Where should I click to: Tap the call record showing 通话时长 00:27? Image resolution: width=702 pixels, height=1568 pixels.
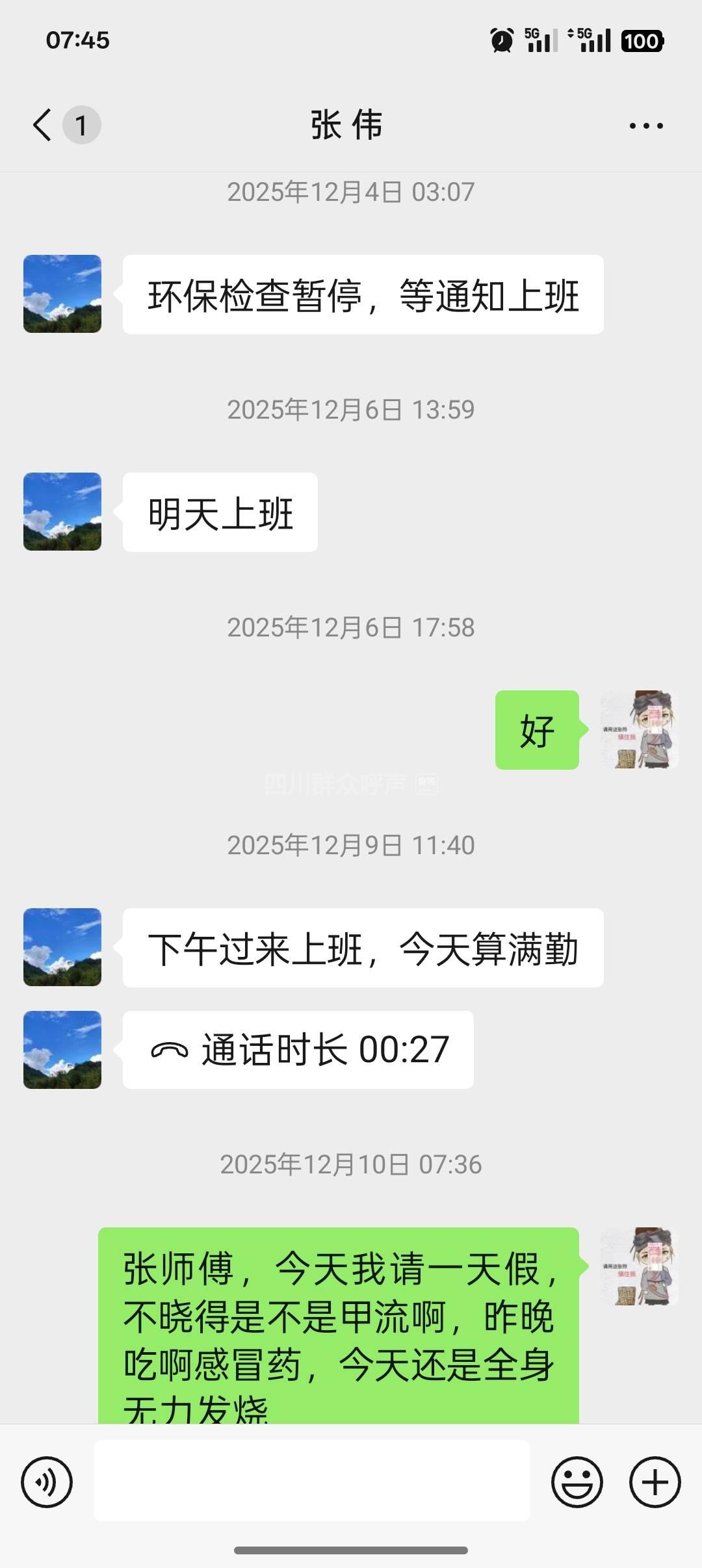[x=298, y=1050]
